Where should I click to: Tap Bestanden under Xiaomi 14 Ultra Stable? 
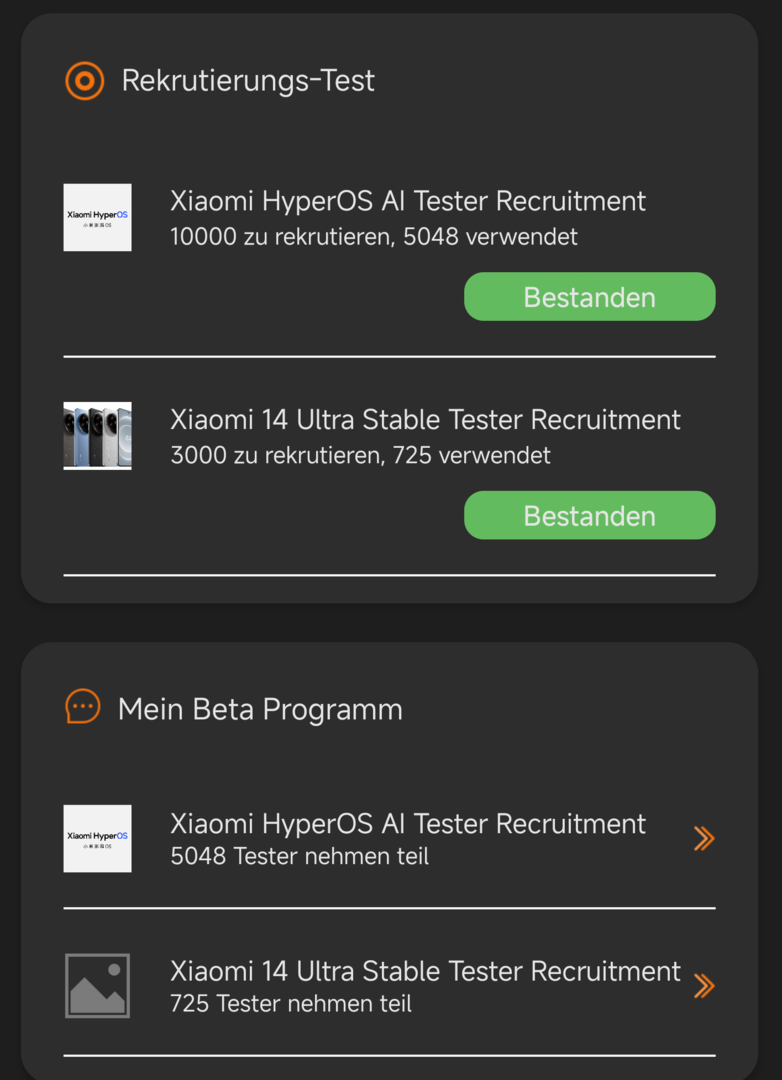(589, 516)
